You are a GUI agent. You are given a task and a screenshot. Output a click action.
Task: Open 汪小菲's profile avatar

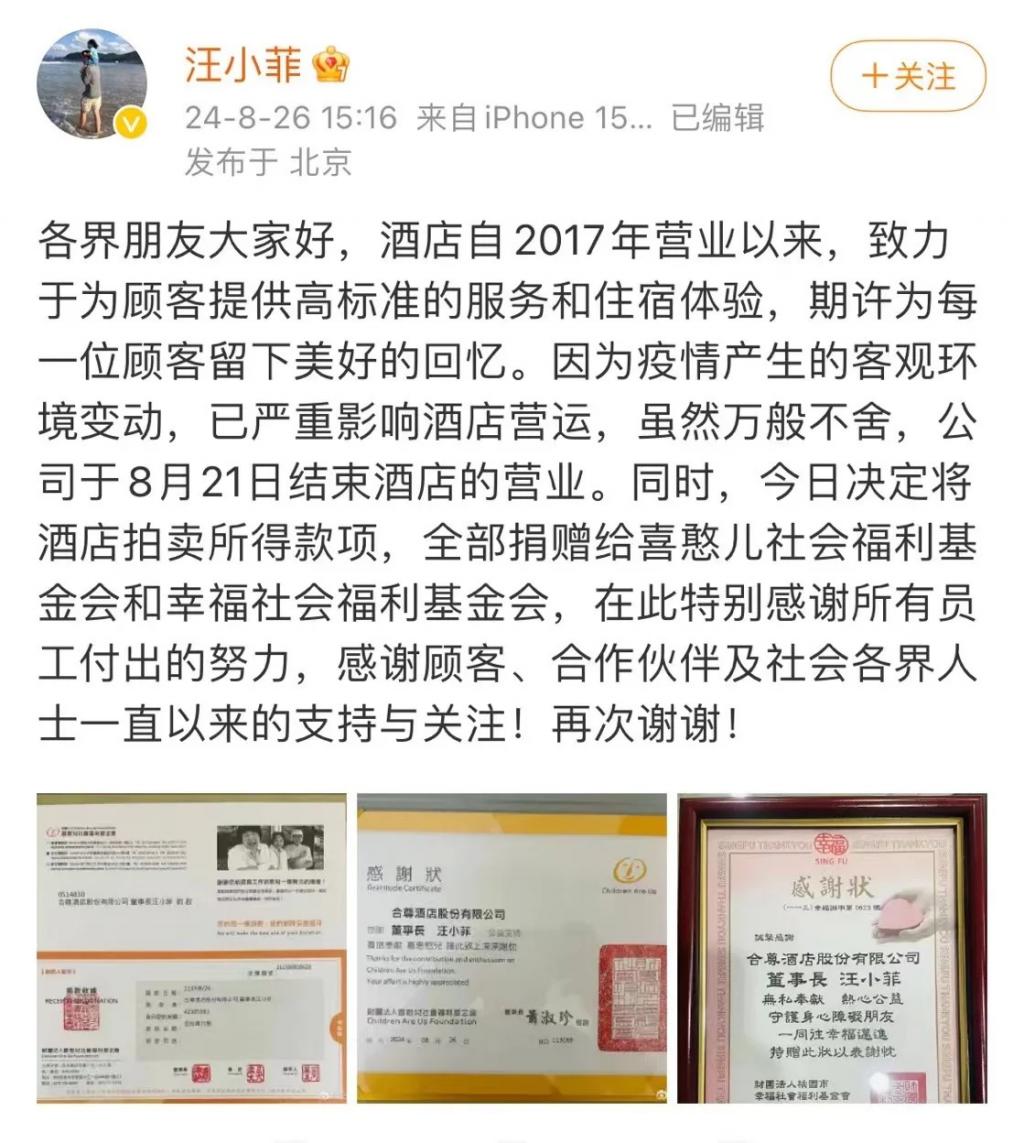[92, 83]
